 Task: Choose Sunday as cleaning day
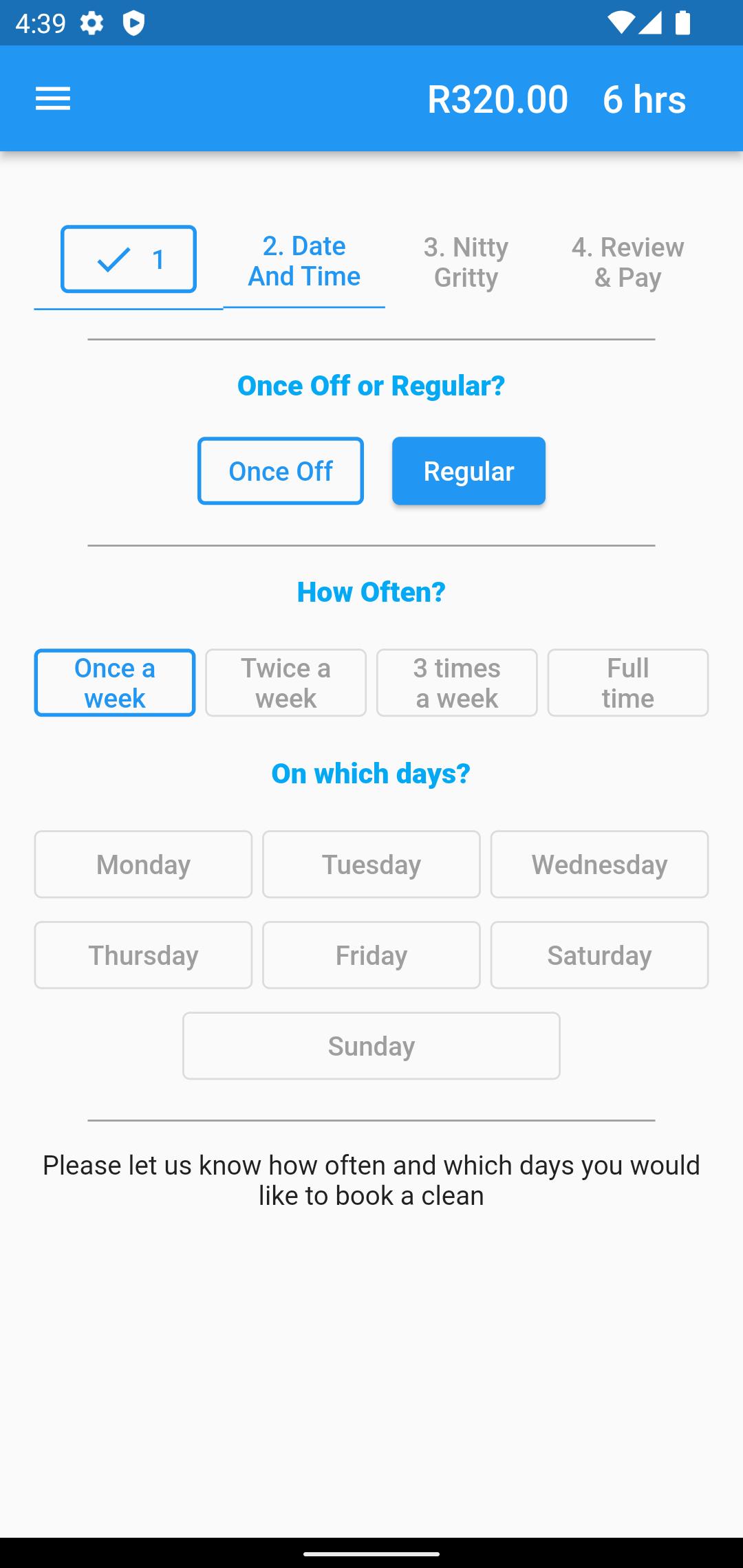coord(371,1046)
